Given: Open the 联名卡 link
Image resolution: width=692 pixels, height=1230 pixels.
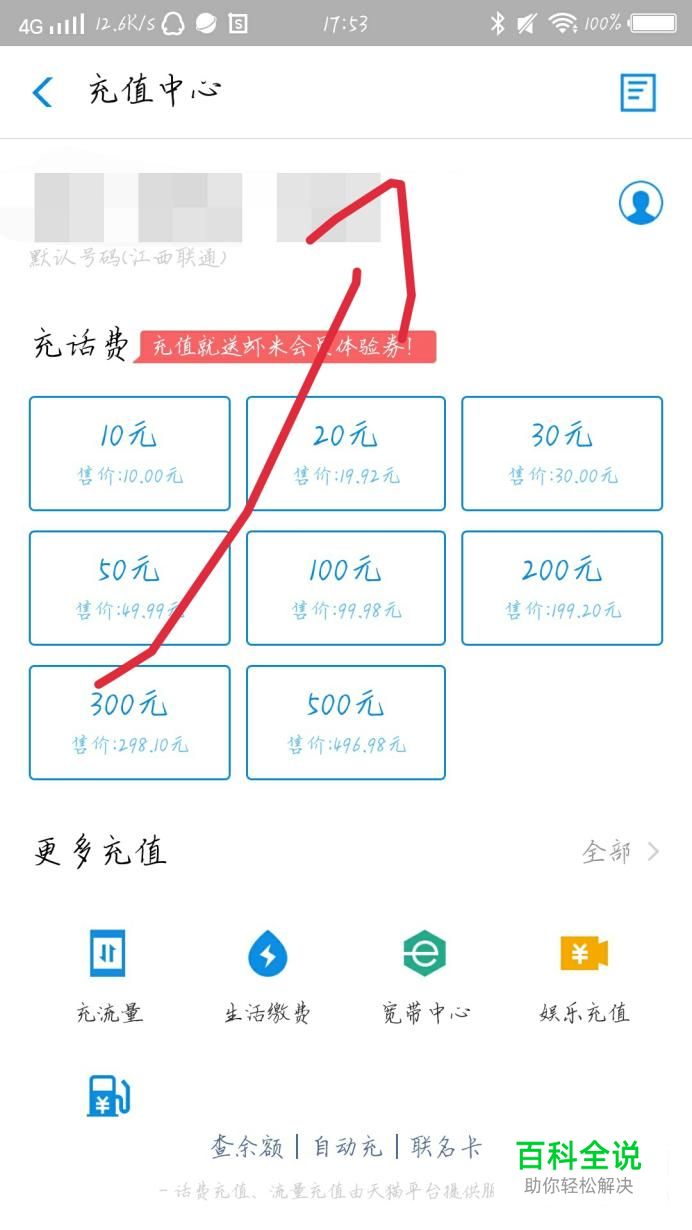Looking at the screenshot, I should pos(446,1146).
